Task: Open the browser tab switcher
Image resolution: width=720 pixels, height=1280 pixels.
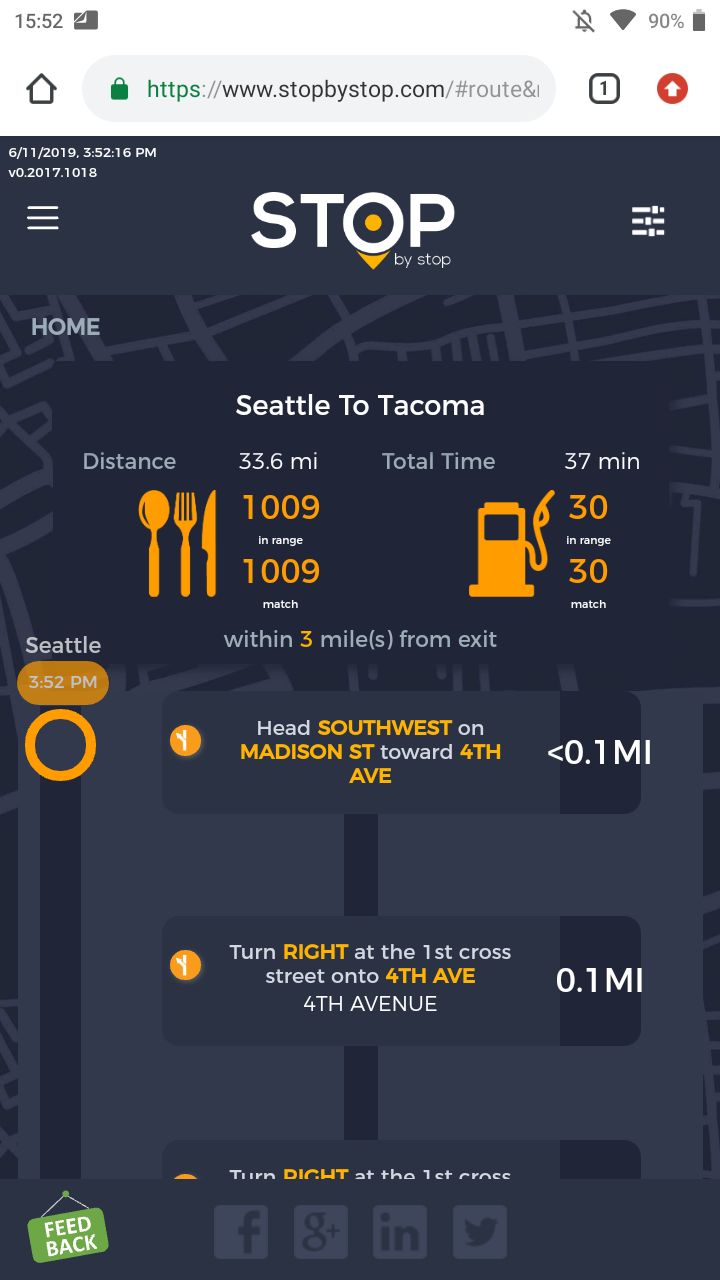Action: tap(603, 90)
